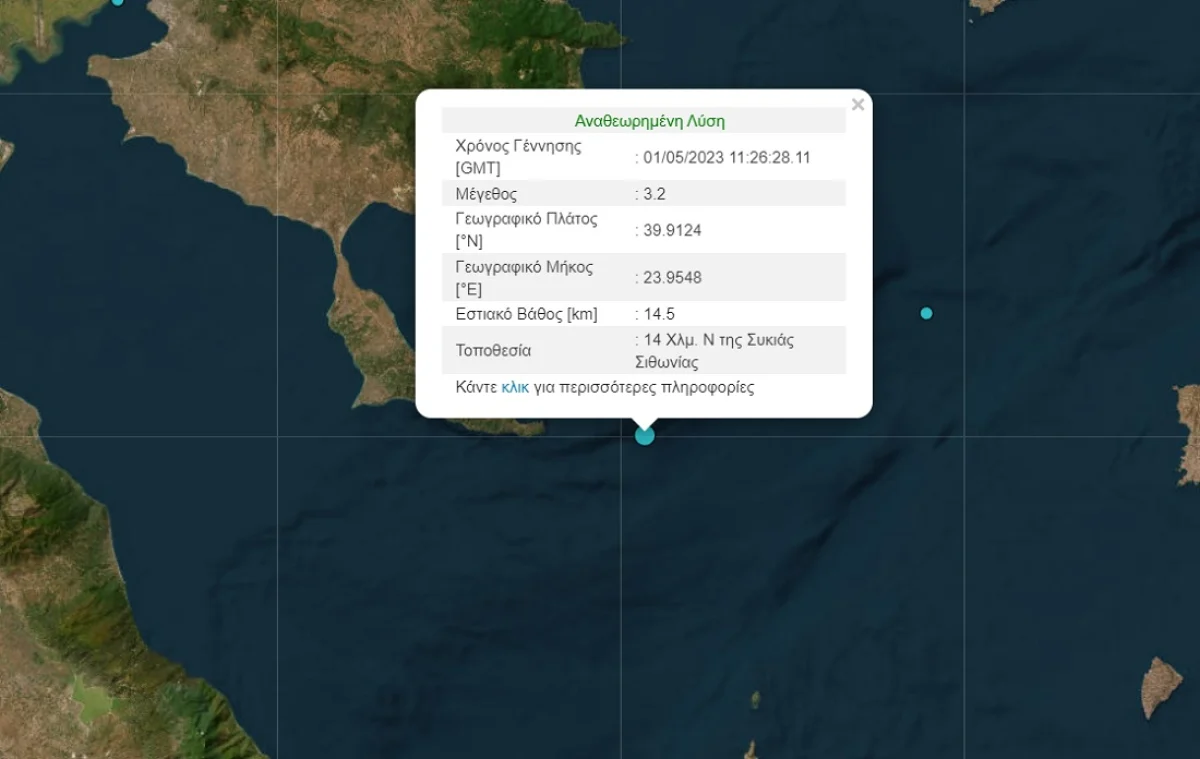The width and height of the screenshot is (1200, 759).
Task: Close the earthquake info popup
Action: (857, 105)
